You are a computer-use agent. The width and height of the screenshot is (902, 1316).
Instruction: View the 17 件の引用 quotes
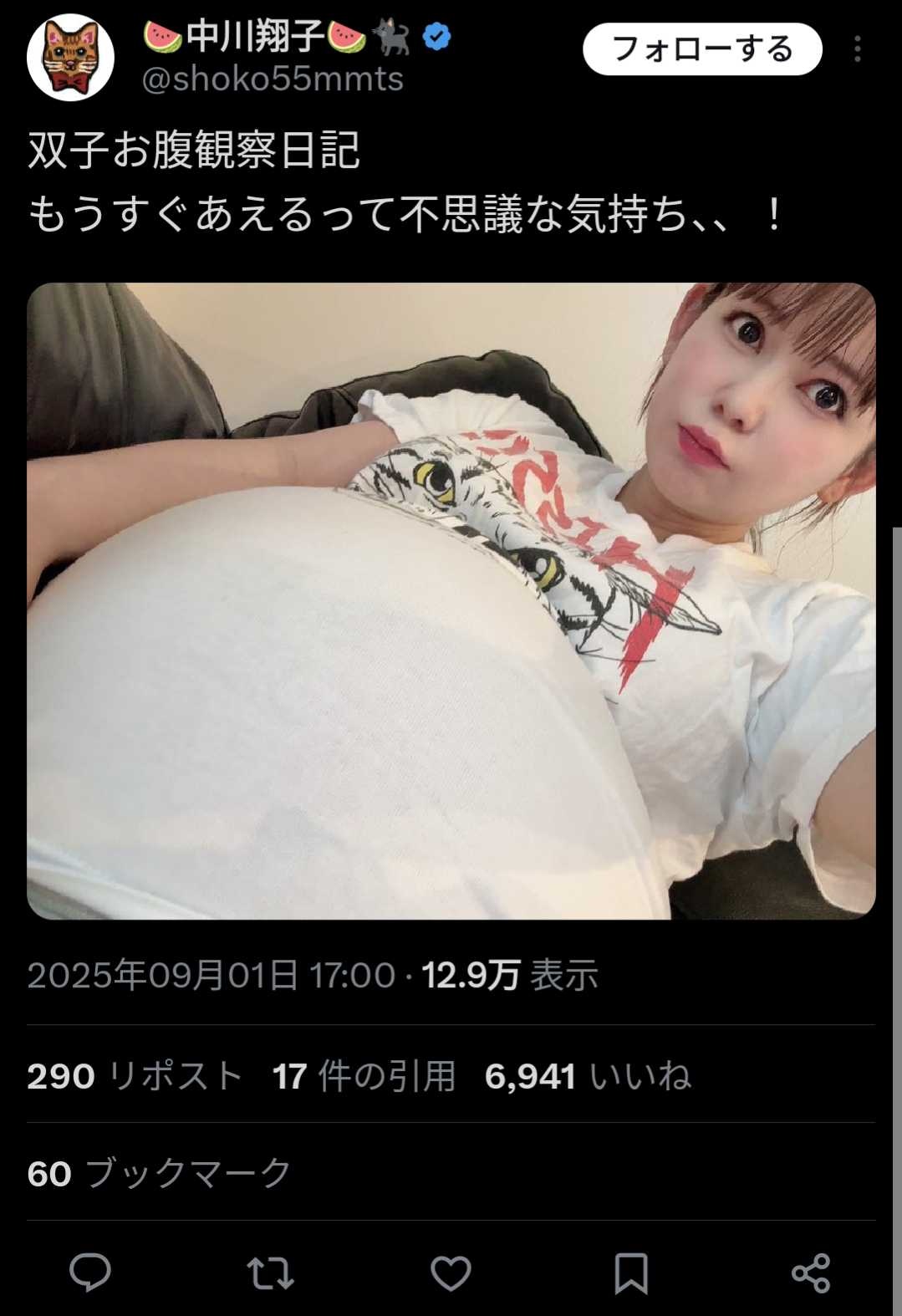coord(364,1076)
